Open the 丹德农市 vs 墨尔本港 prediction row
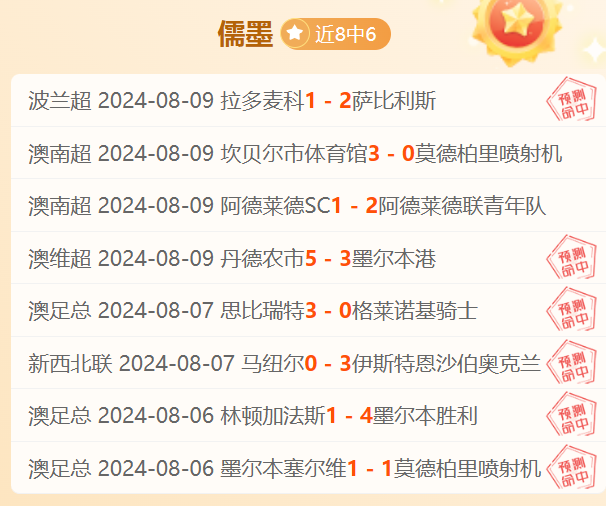The height and width of the screenshot is (506, 606). coord(300,258)
